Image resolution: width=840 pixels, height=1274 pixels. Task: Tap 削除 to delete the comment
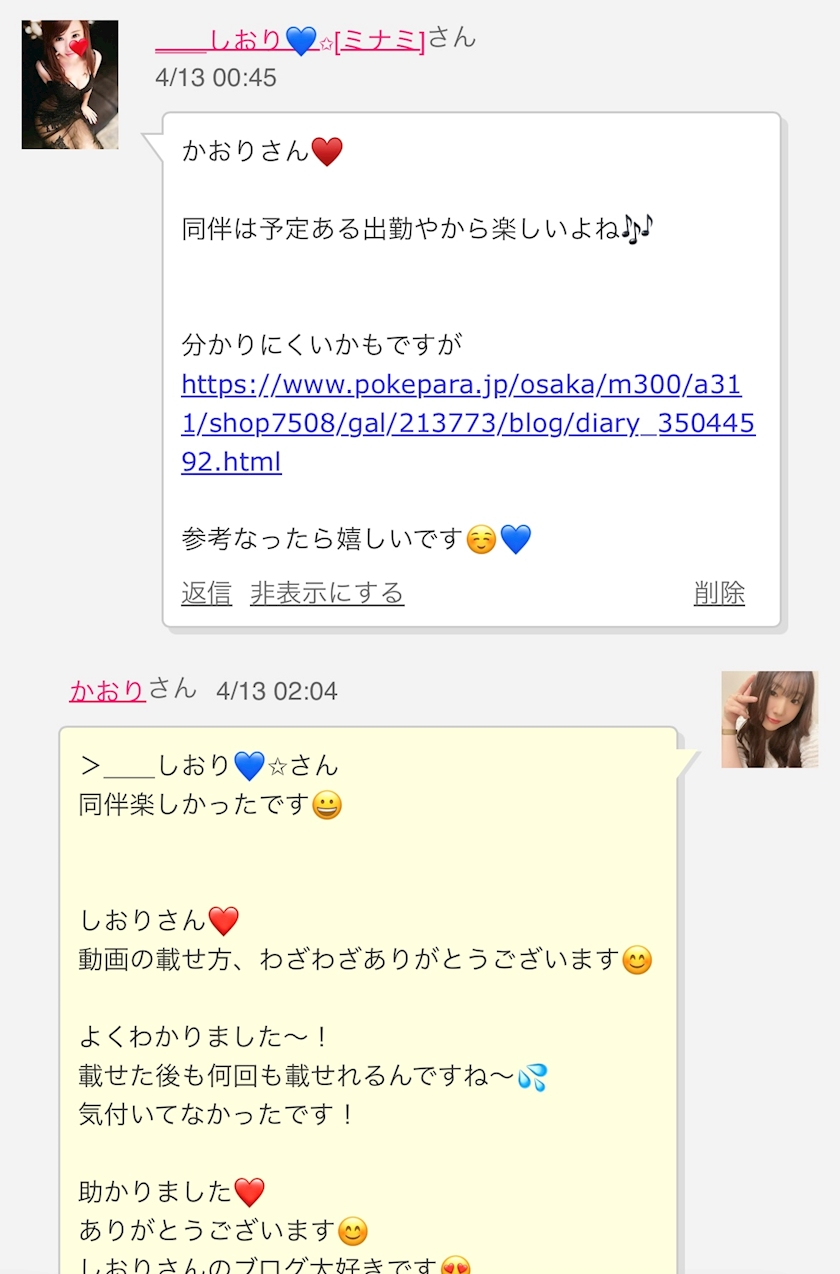[x=719, y=593]
